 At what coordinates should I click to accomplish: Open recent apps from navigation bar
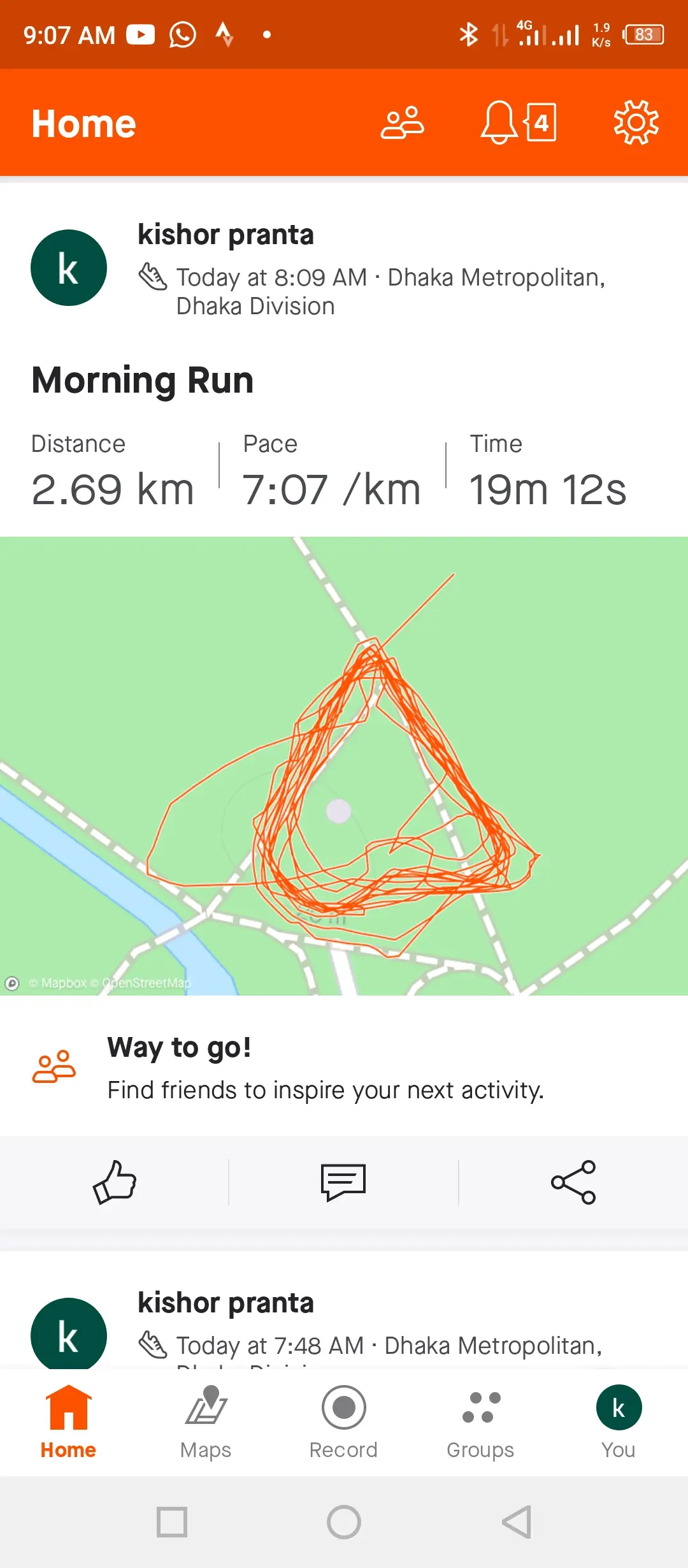172,1522
